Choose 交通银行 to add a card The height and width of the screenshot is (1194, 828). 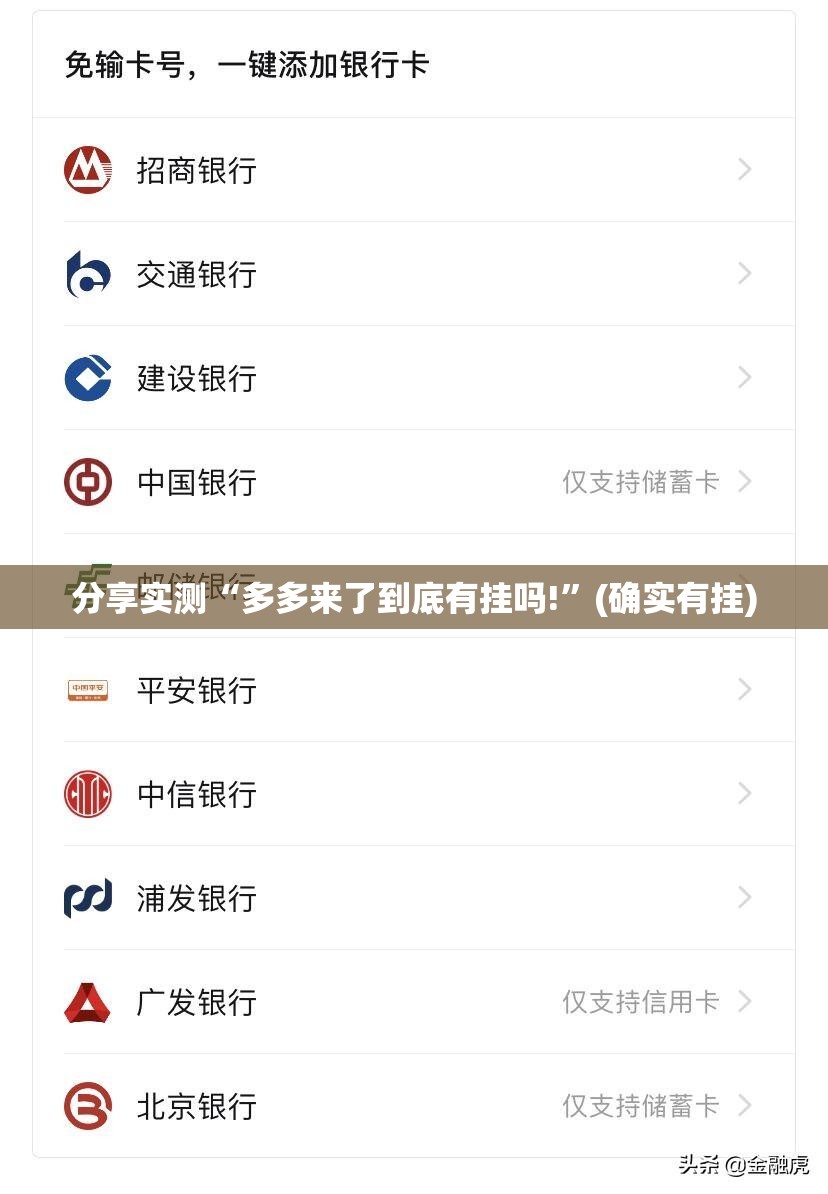(x=197, y=274)
